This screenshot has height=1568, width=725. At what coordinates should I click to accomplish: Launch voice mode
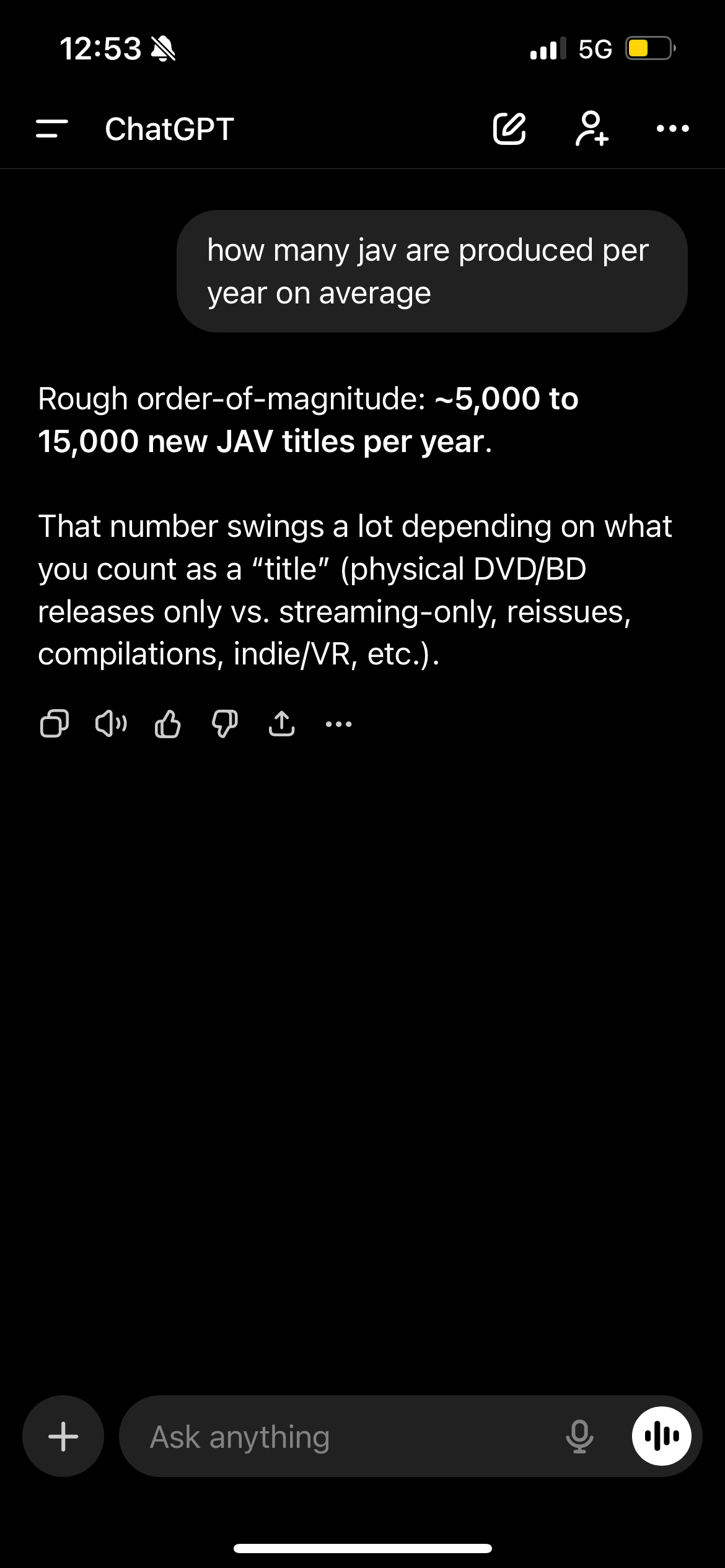661,1436
